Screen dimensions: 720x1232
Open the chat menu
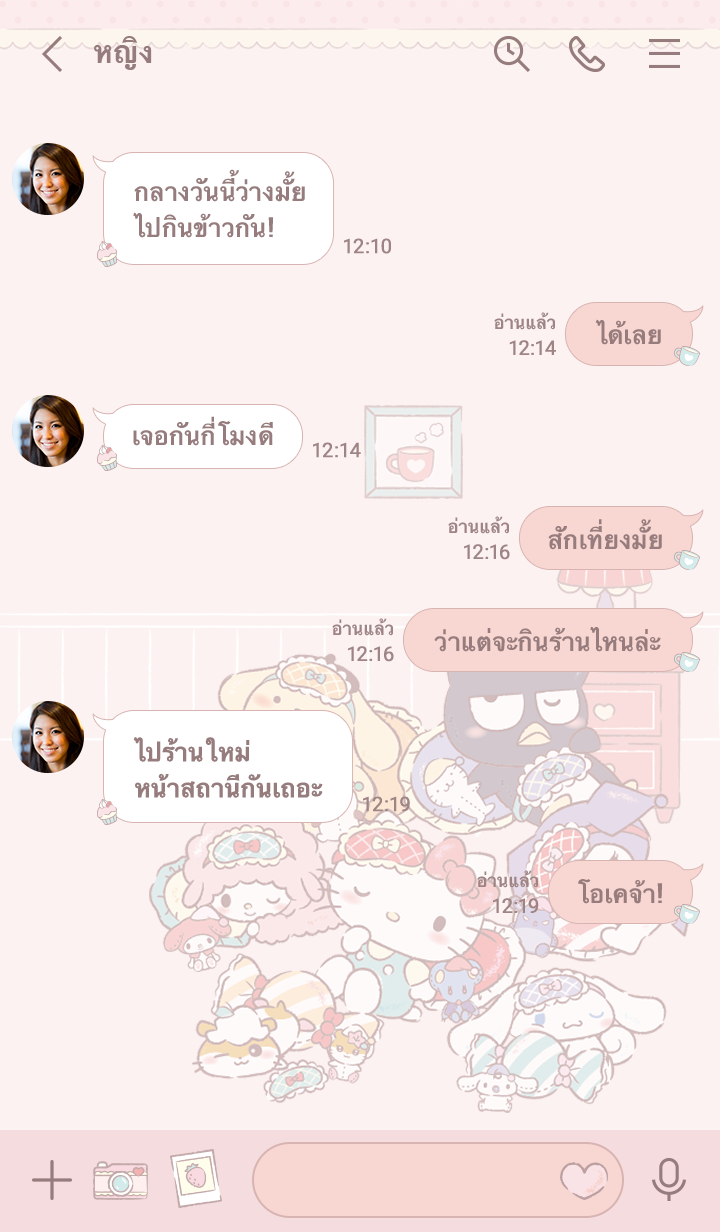664,54
